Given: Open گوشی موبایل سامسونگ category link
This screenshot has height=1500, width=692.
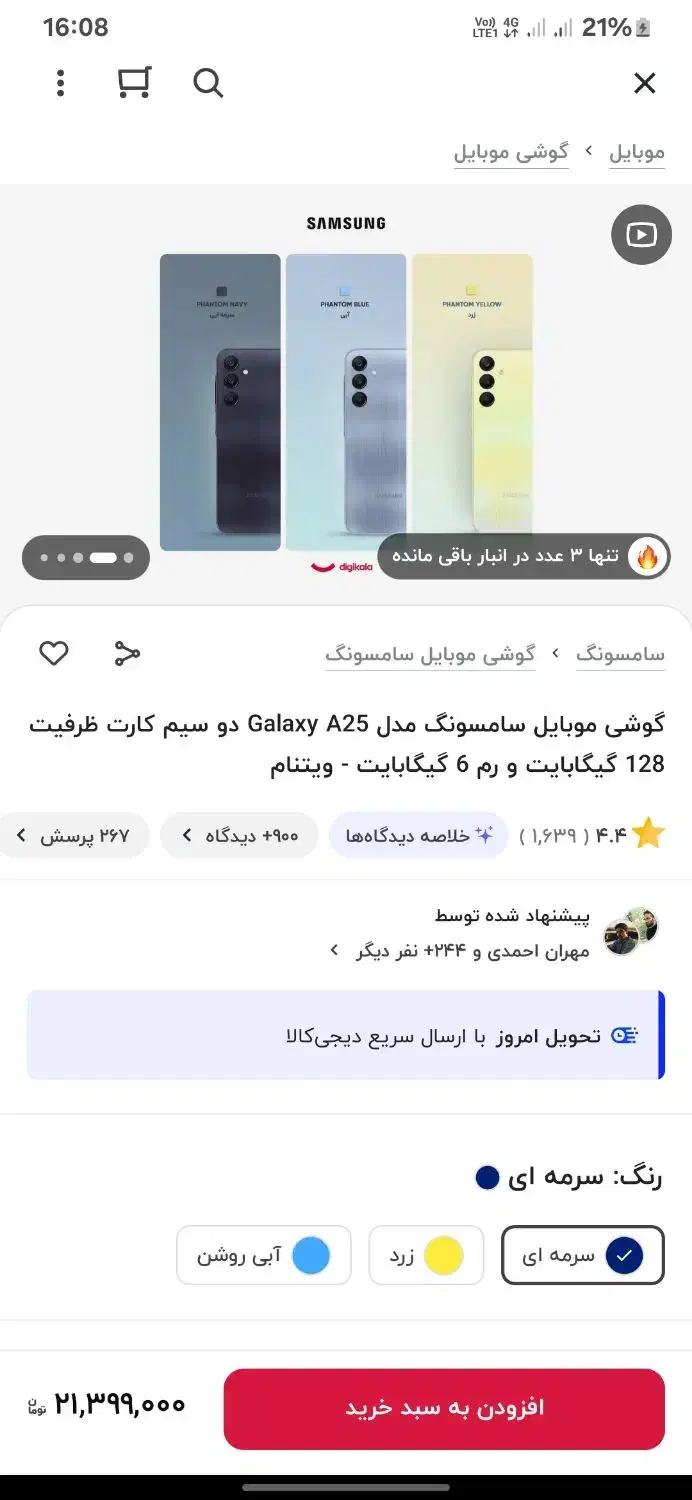Looking at the screenshot, I should pos(430,654).
